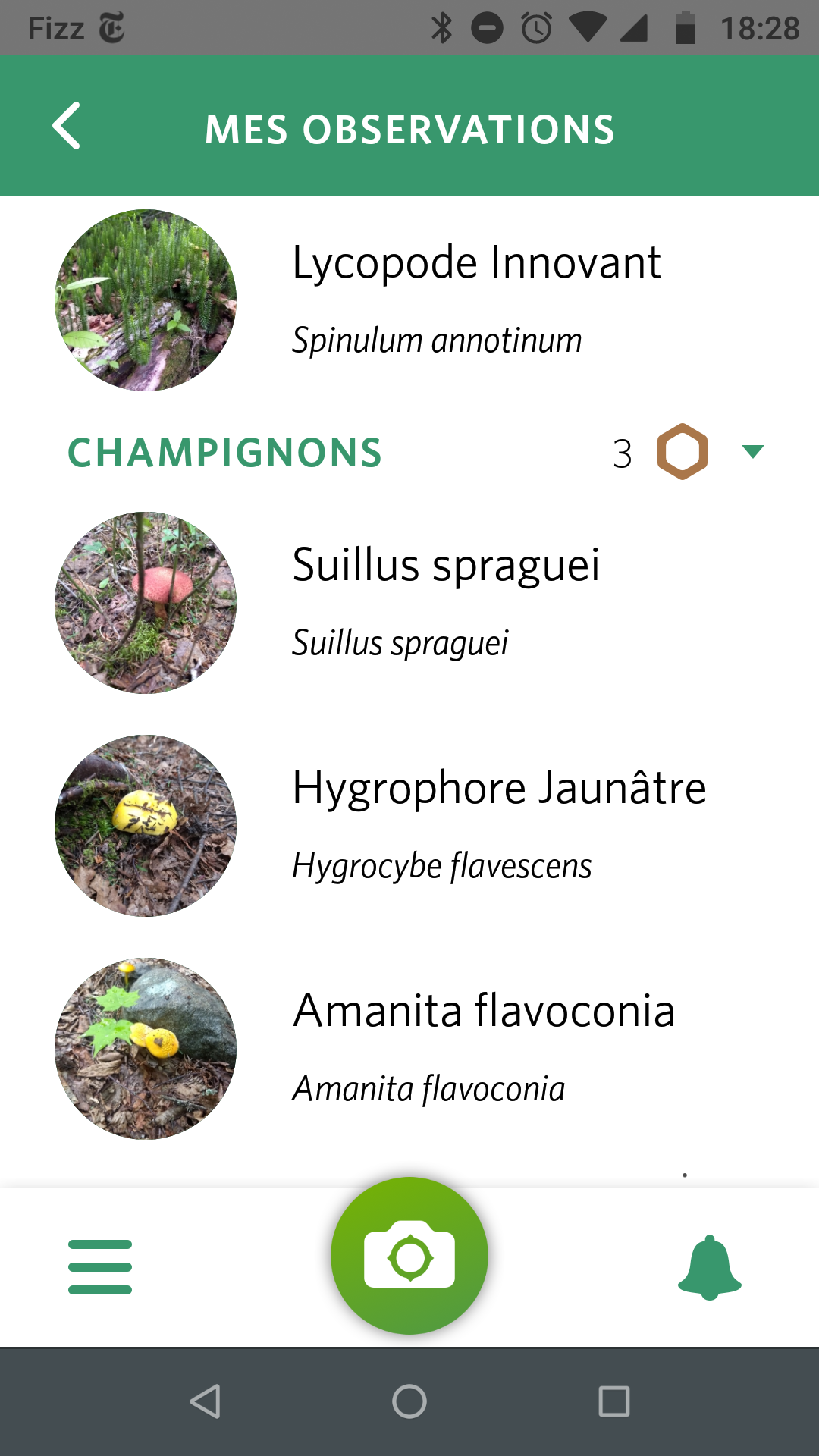Collapse the Champignons section
This screenshot has width=819, height=1456.
[752, 452]
